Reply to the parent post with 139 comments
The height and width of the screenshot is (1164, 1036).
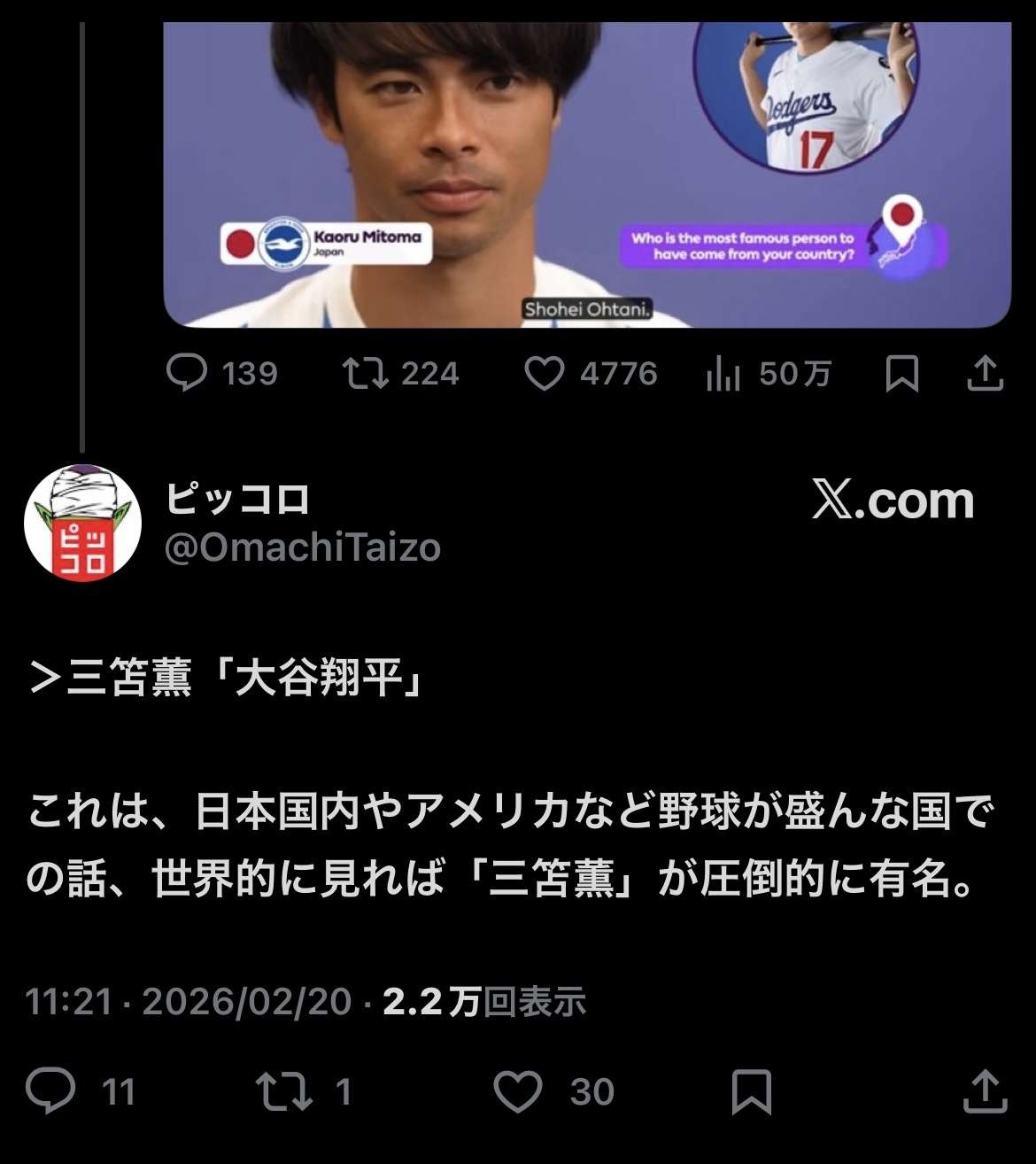(187, 373)
